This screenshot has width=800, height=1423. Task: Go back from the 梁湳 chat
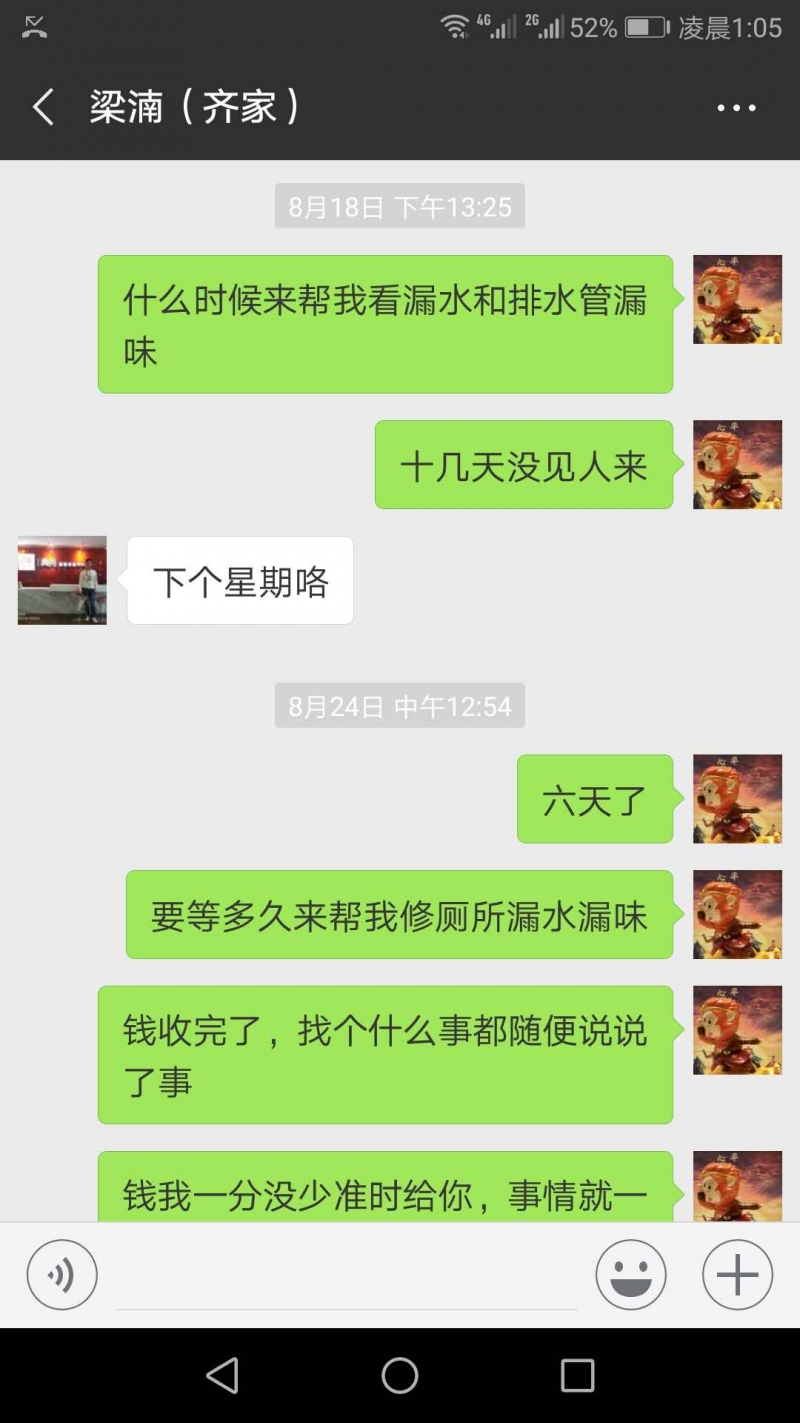click(42, 107)
